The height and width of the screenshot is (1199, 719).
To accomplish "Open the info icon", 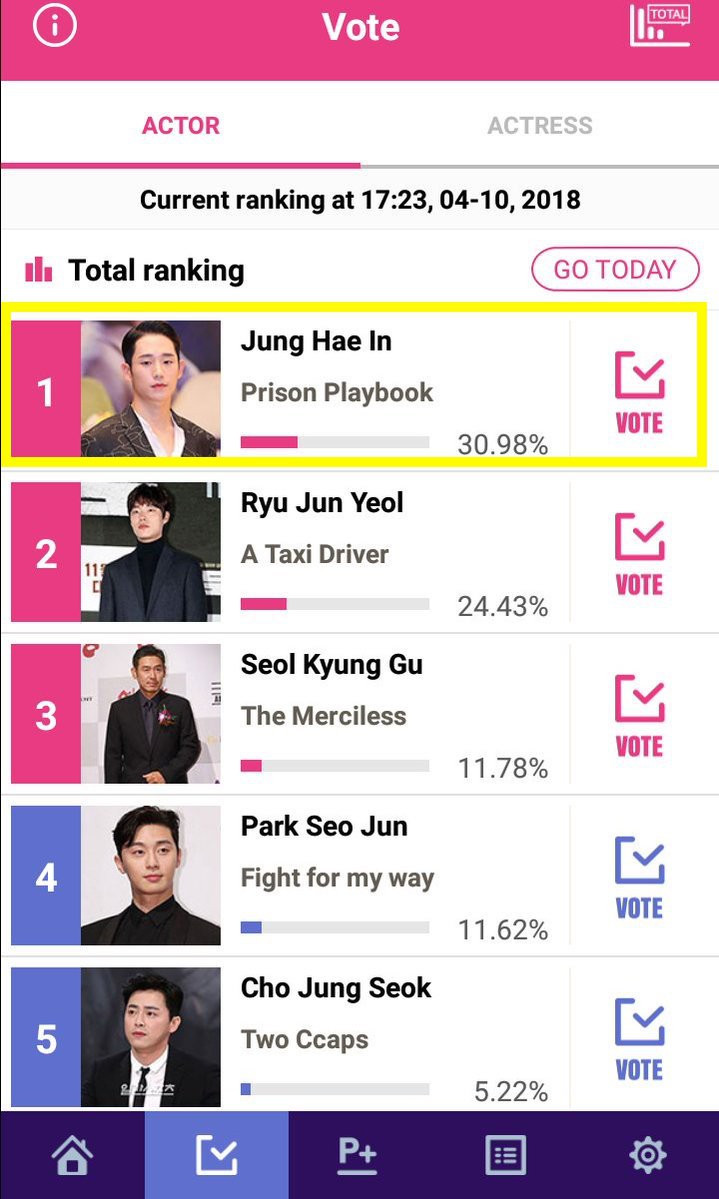I will pyautogui.click(x=54, y=28).
